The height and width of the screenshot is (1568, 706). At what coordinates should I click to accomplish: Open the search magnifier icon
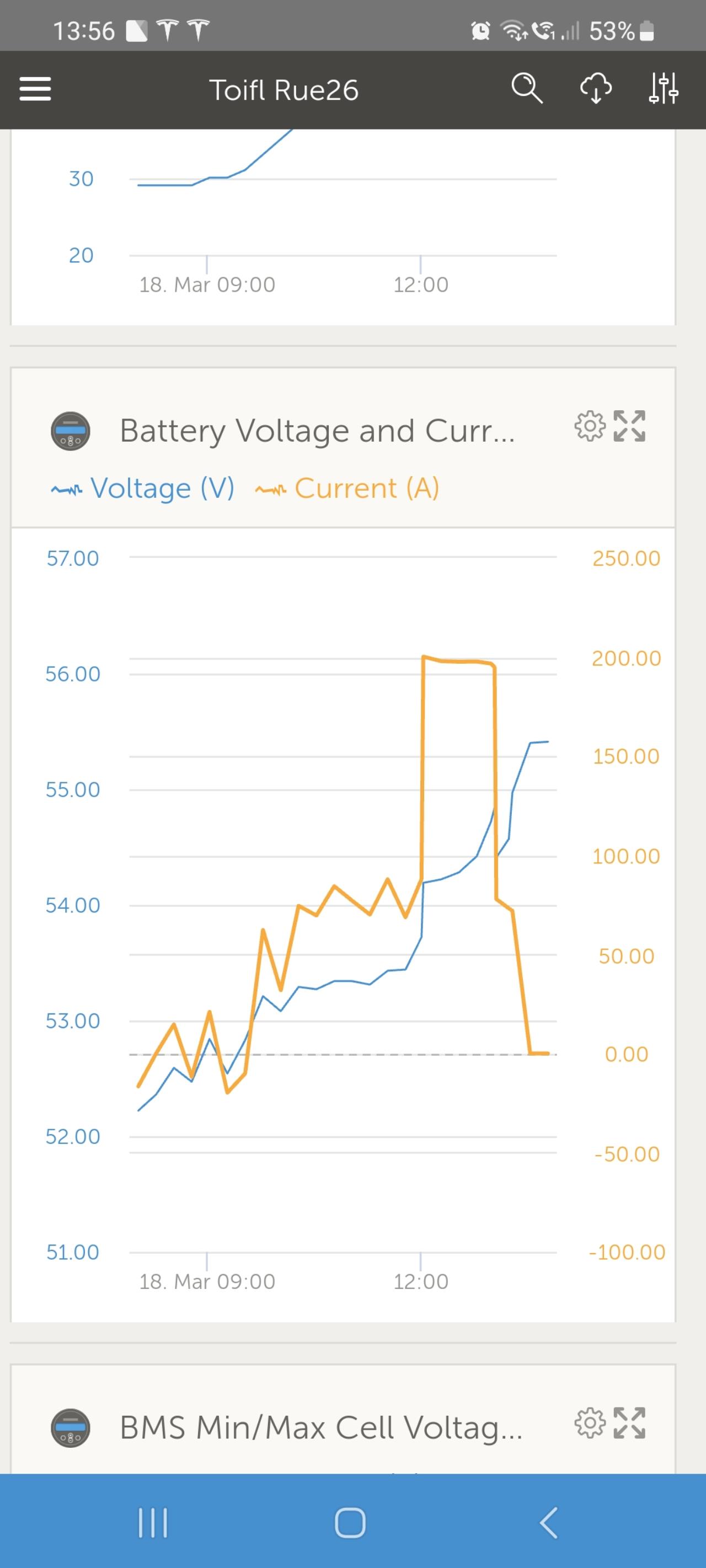point(527,89)
